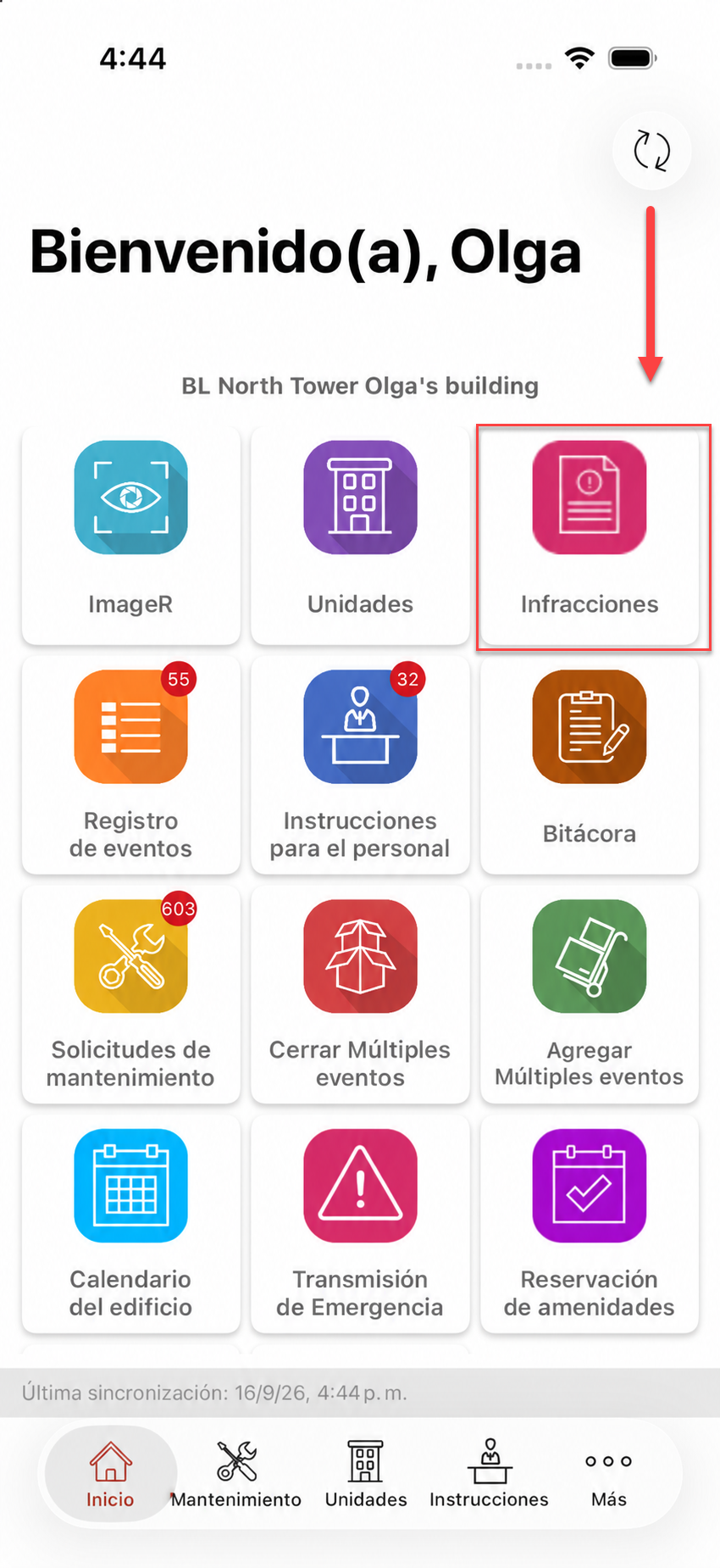720x1568 pixels.
Task: Open Reservación de amenidades
Action: [x=590, y=1225]
